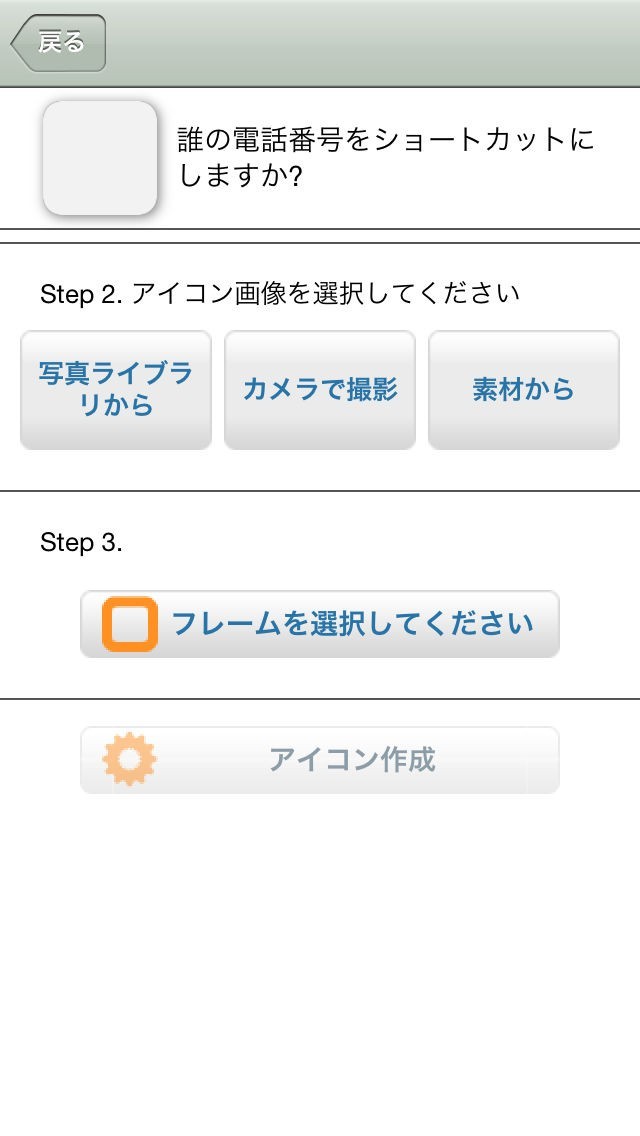Tap the アイコン作成 button
The width and height of the screenshot is (640, 1136).
coord(320,760)
